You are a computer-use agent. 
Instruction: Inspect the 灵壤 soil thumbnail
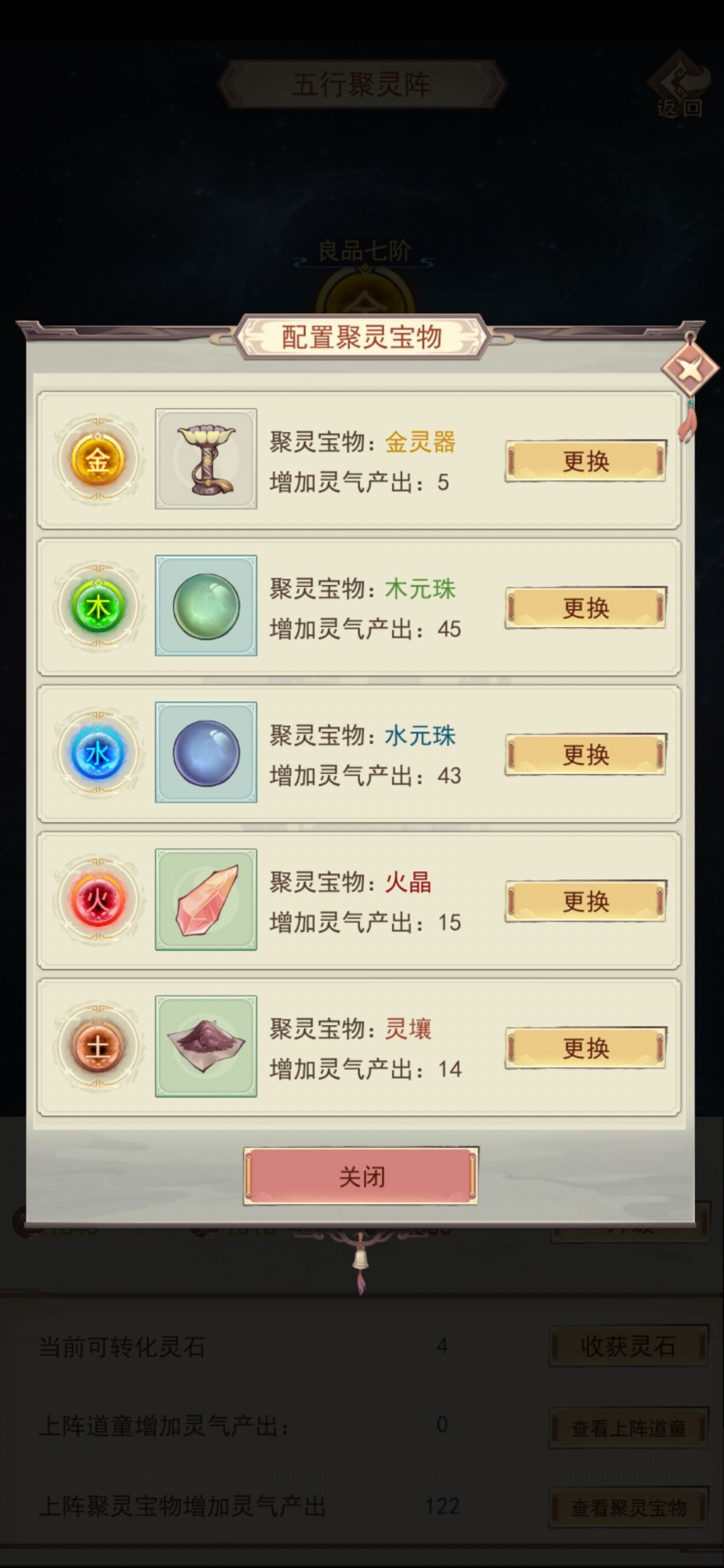[206, 1045]
